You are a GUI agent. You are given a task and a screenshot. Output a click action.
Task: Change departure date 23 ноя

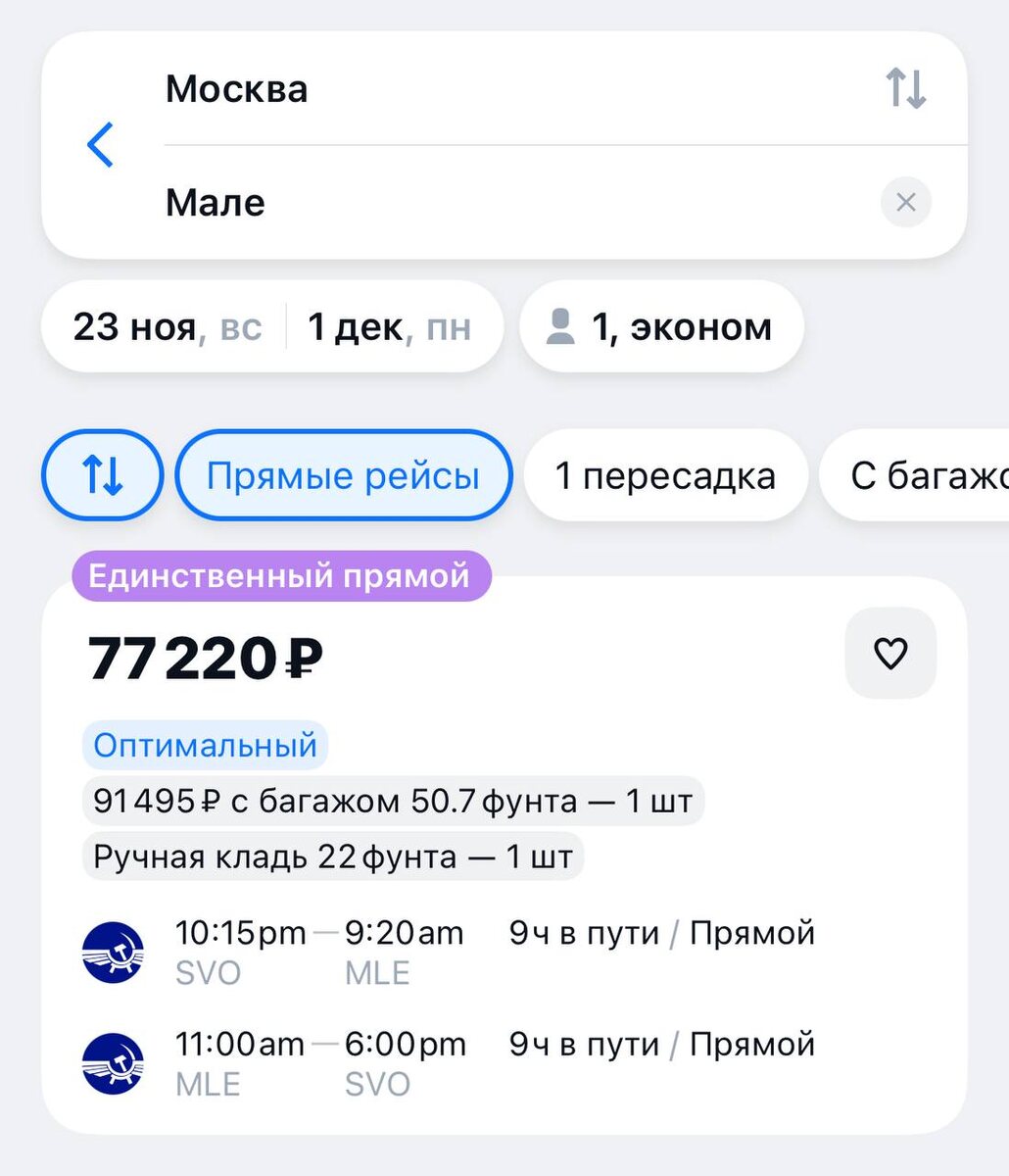(167, 327)
